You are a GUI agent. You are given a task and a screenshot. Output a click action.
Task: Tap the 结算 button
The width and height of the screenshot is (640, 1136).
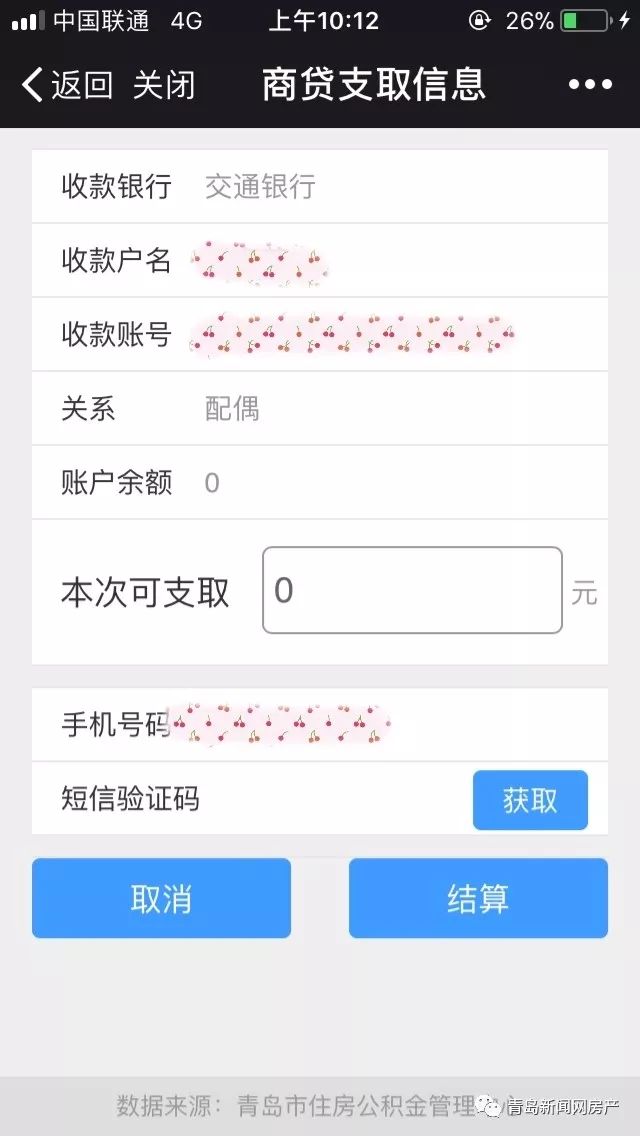[x=478, y=898]
